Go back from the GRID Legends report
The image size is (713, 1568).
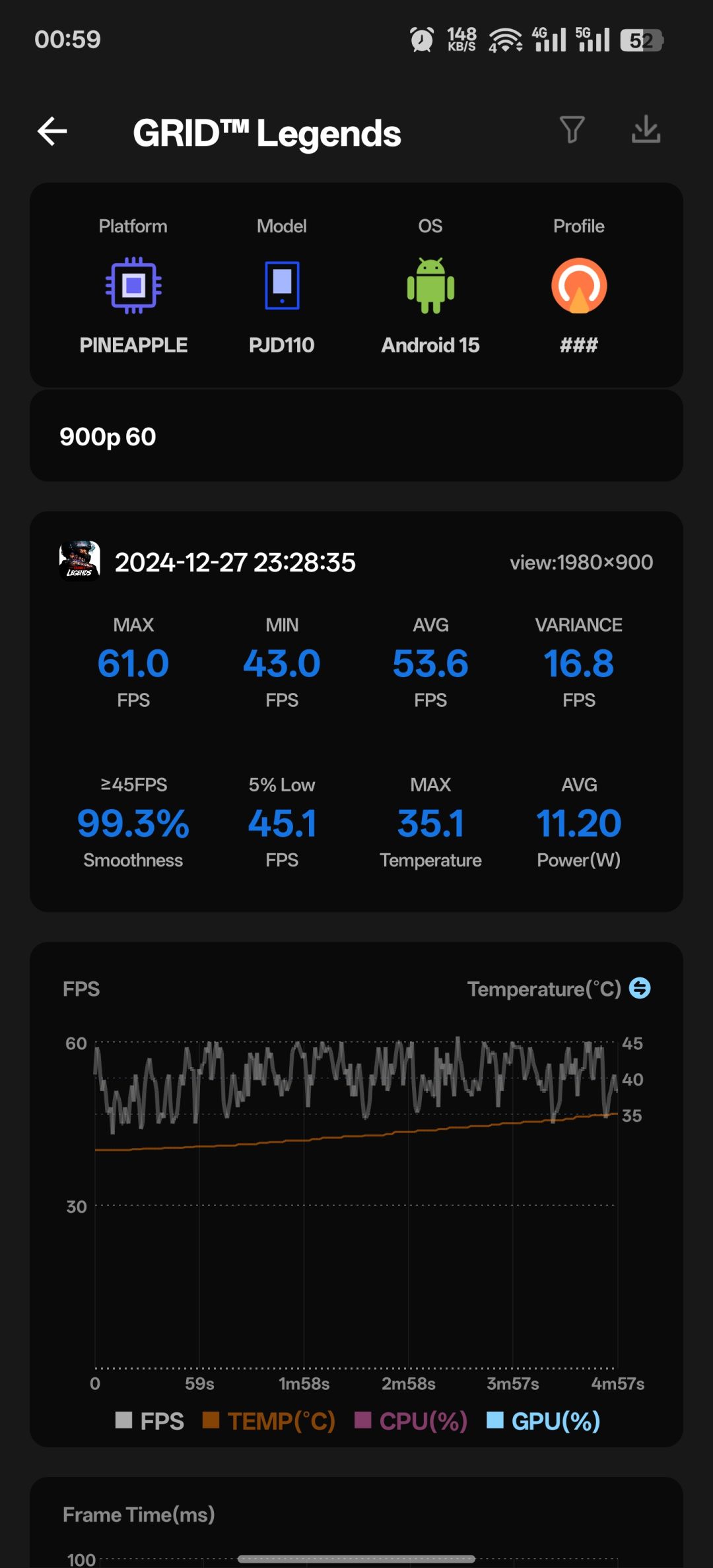(53, 131)
